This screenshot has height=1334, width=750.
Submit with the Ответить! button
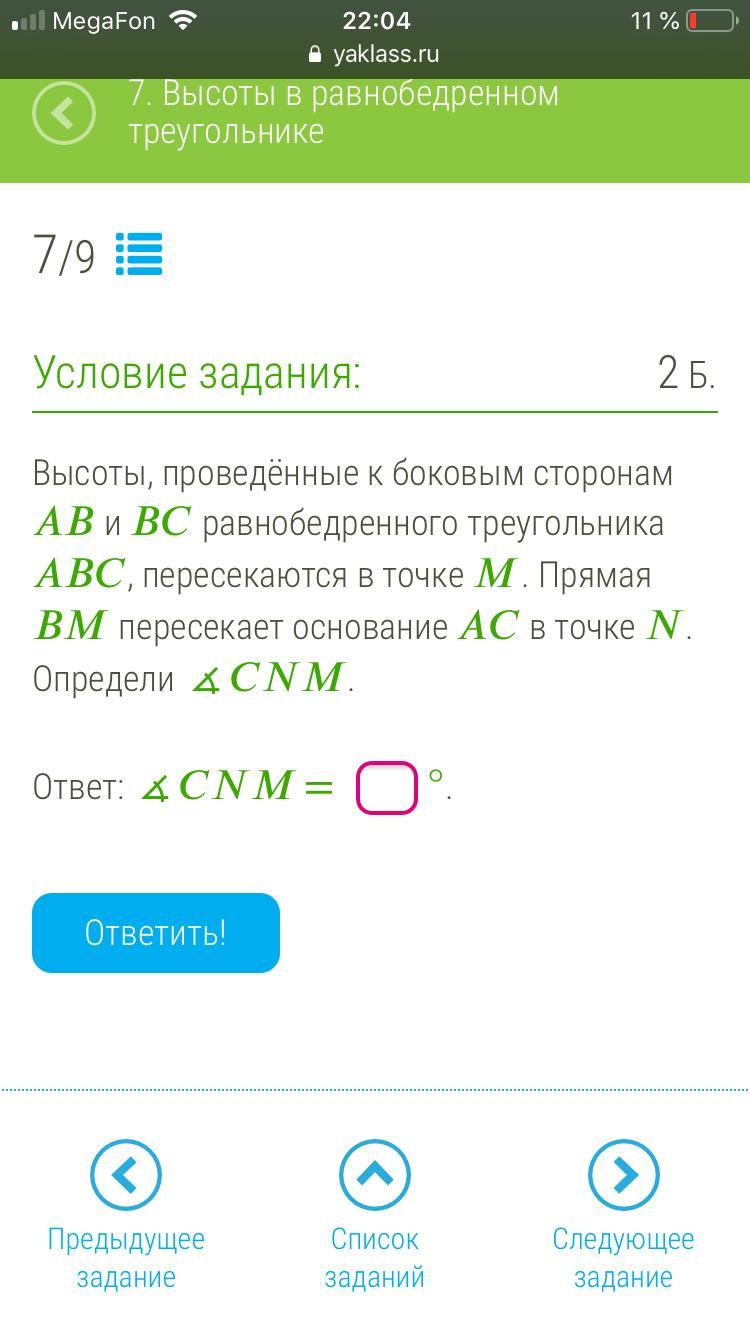(156, 933)
